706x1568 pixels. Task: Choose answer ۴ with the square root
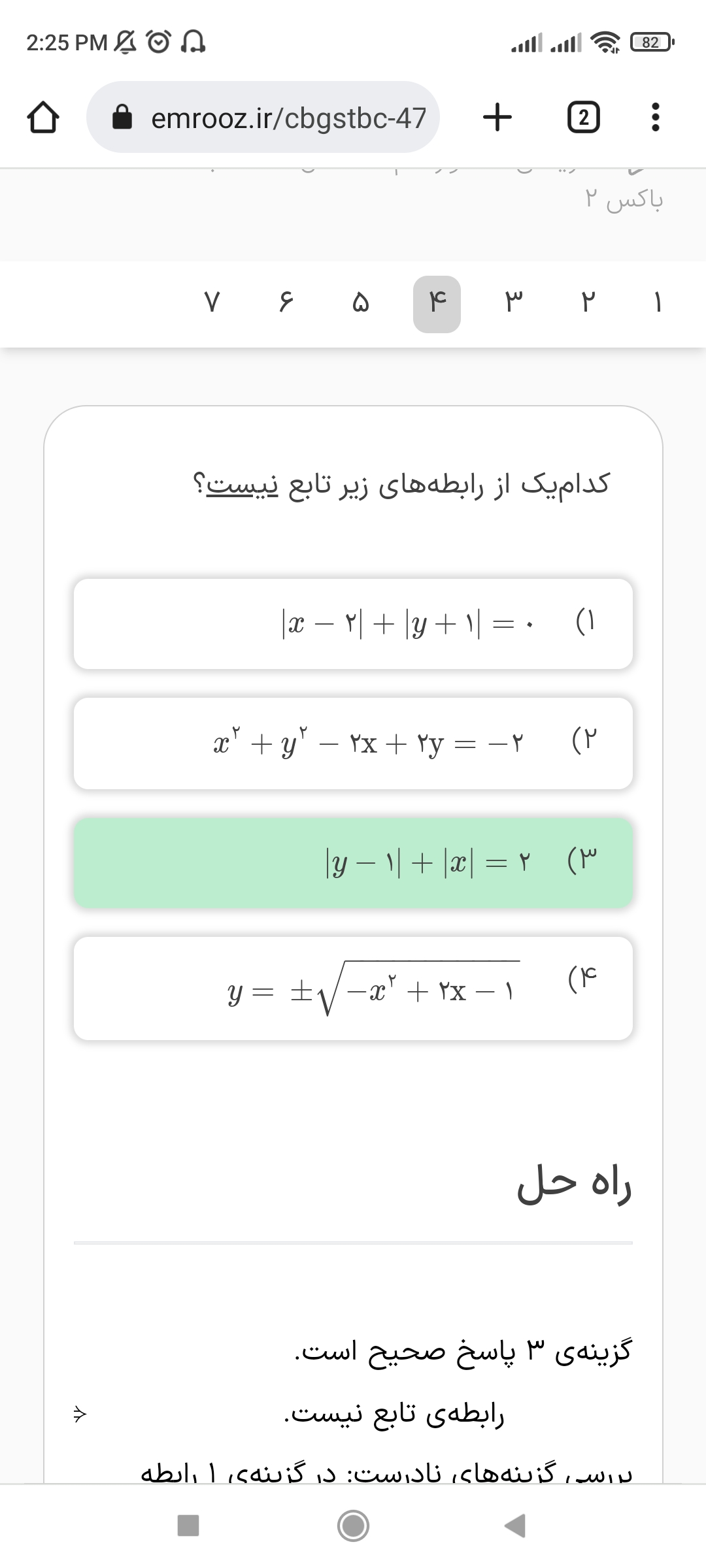(353, 988)
